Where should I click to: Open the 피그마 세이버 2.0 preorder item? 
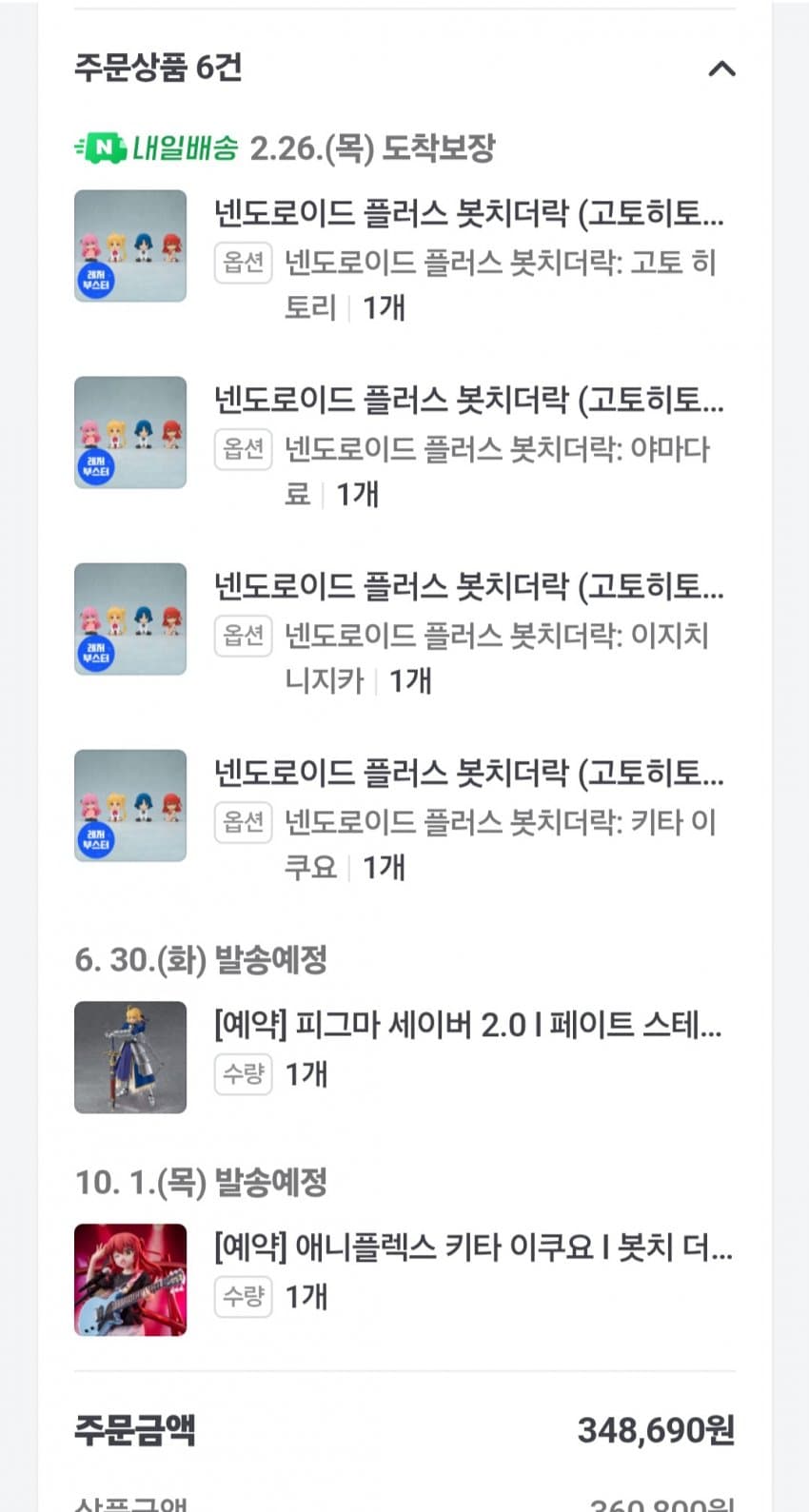466,1025
